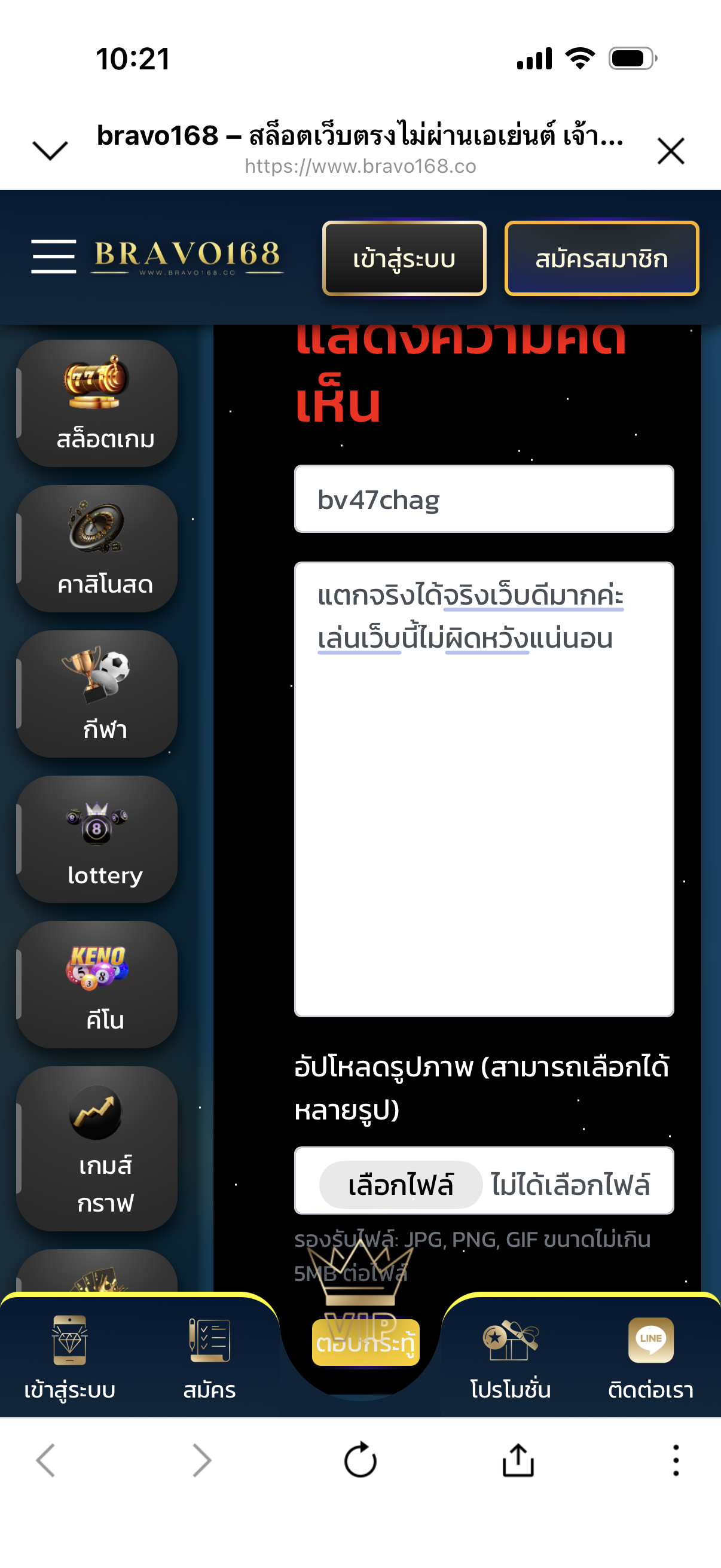Viewport: 721px width, 1568px height.
Task: Edit the username field bv47chag
Action: [484, 499]
